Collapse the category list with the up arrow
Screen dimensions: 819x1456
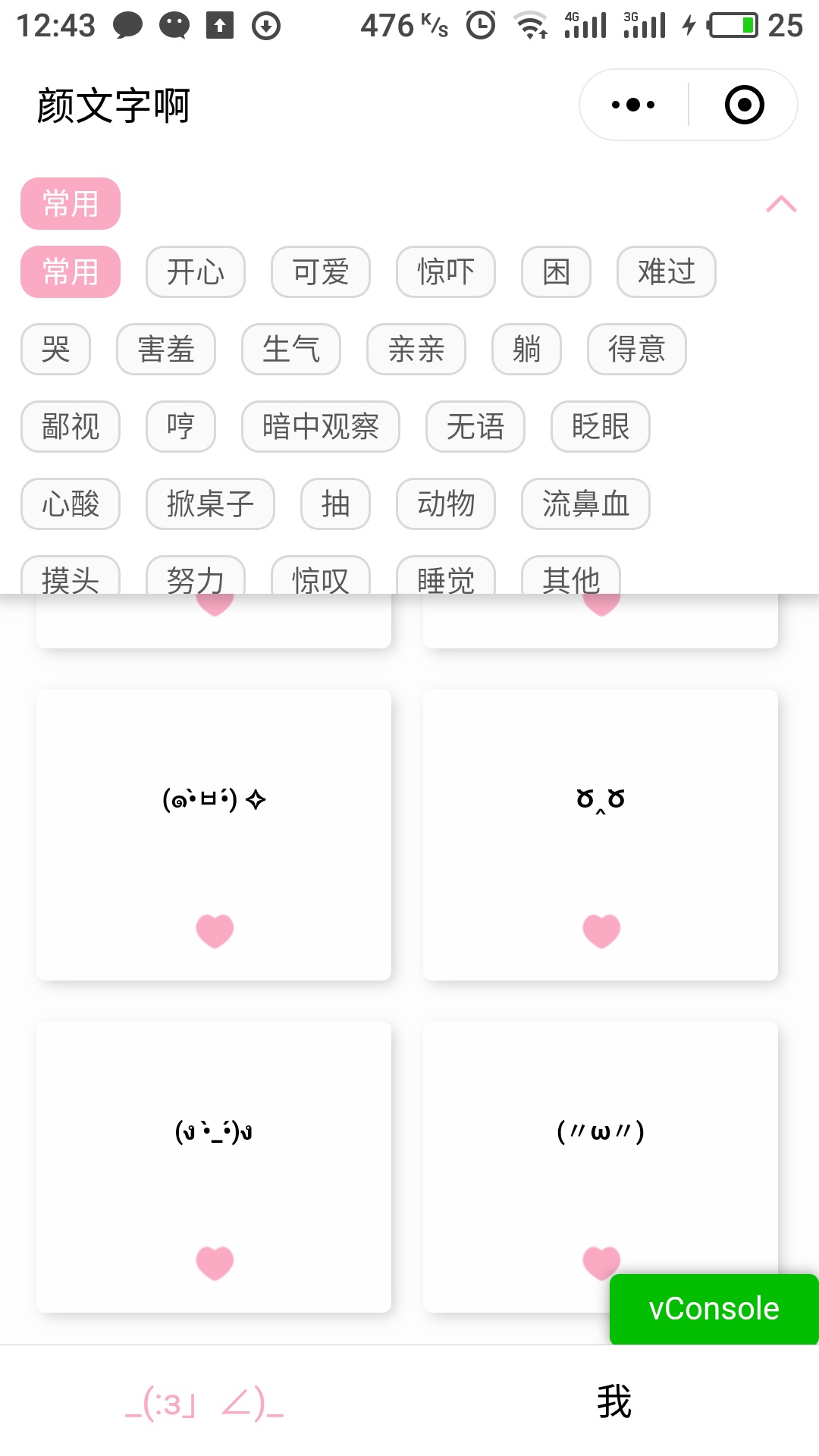click(x=781, y=204)
